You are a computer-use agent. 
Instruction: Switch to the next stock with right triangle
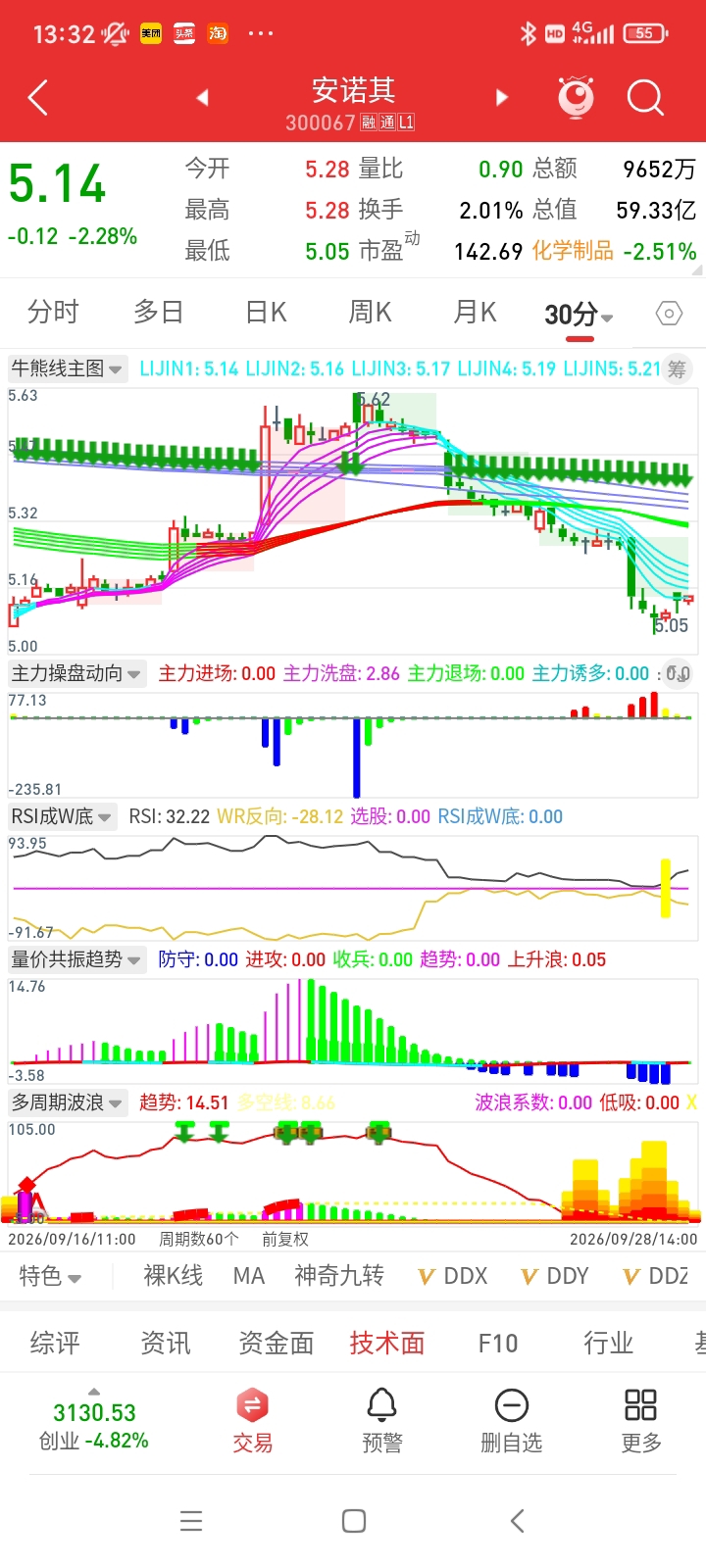pos(502,97)
